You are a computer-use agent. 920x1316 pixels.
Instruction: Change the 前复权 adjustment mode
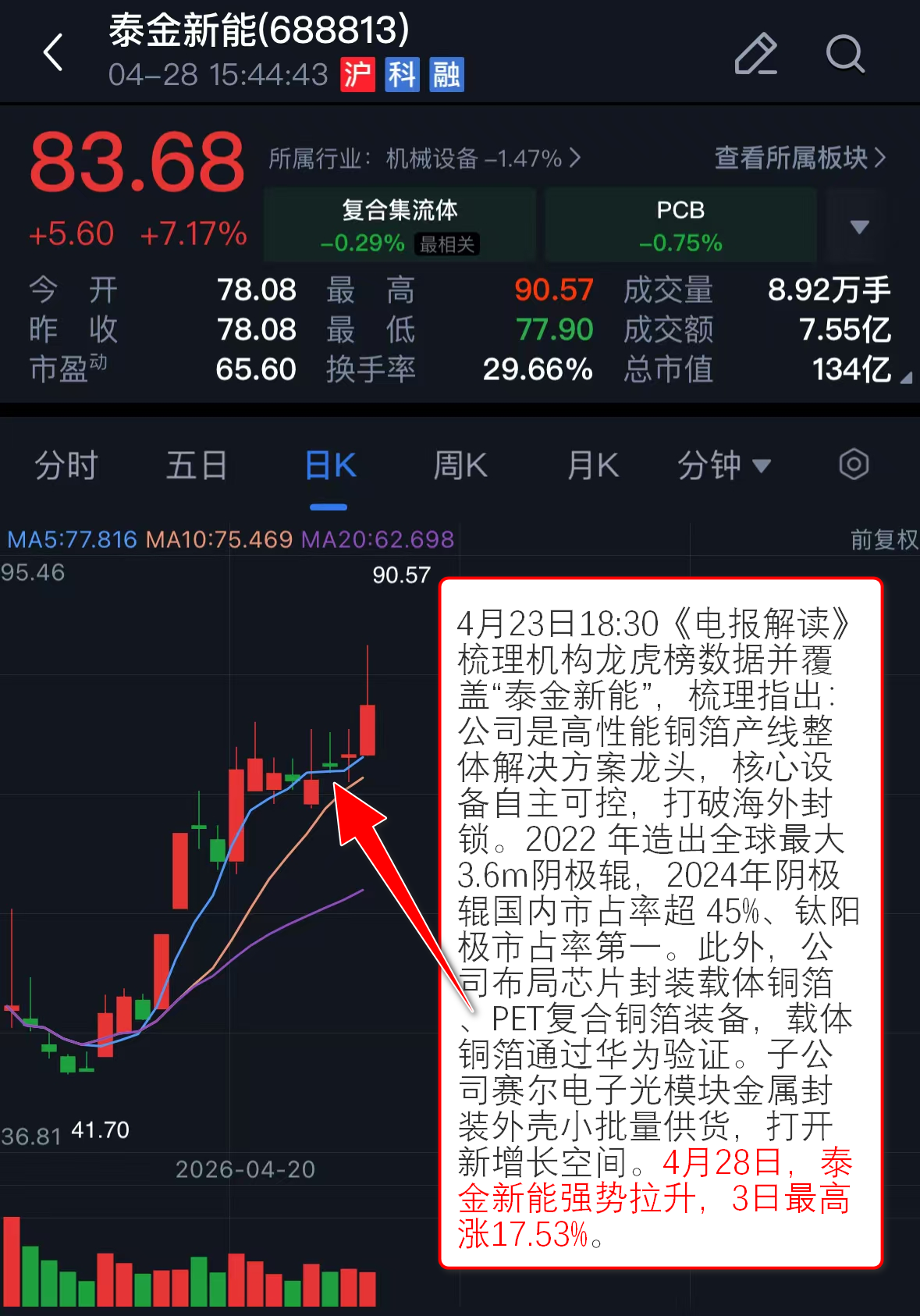883,539
